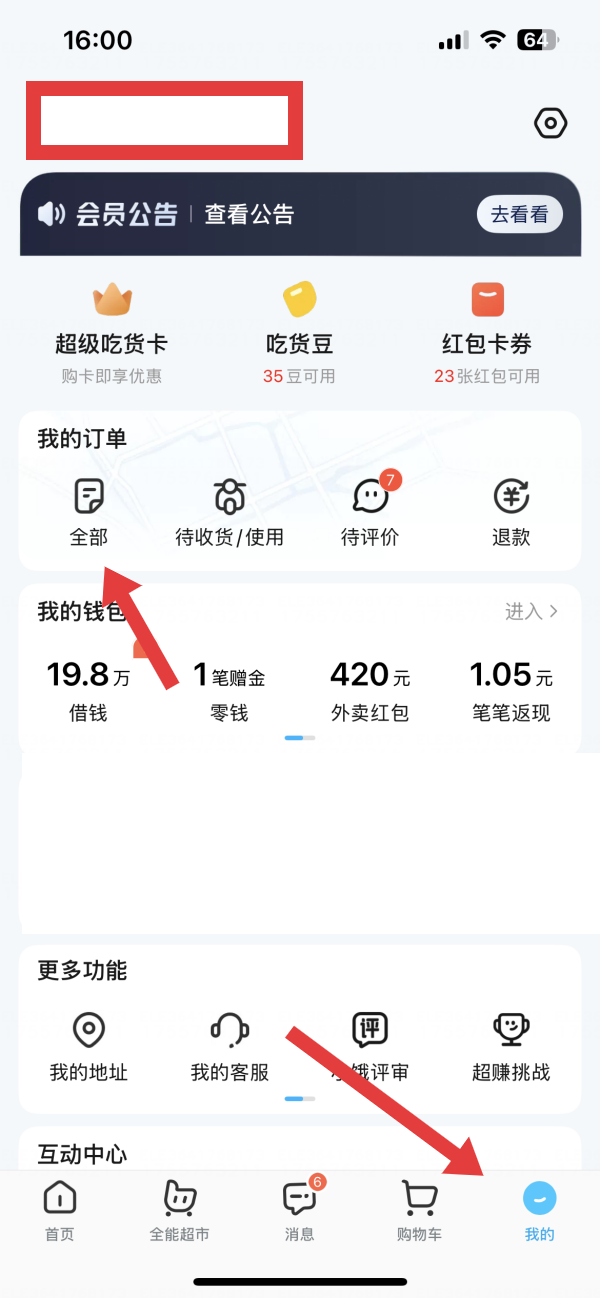
Task: Tap the 去看看 announcement button
Action: pos(519,214)
